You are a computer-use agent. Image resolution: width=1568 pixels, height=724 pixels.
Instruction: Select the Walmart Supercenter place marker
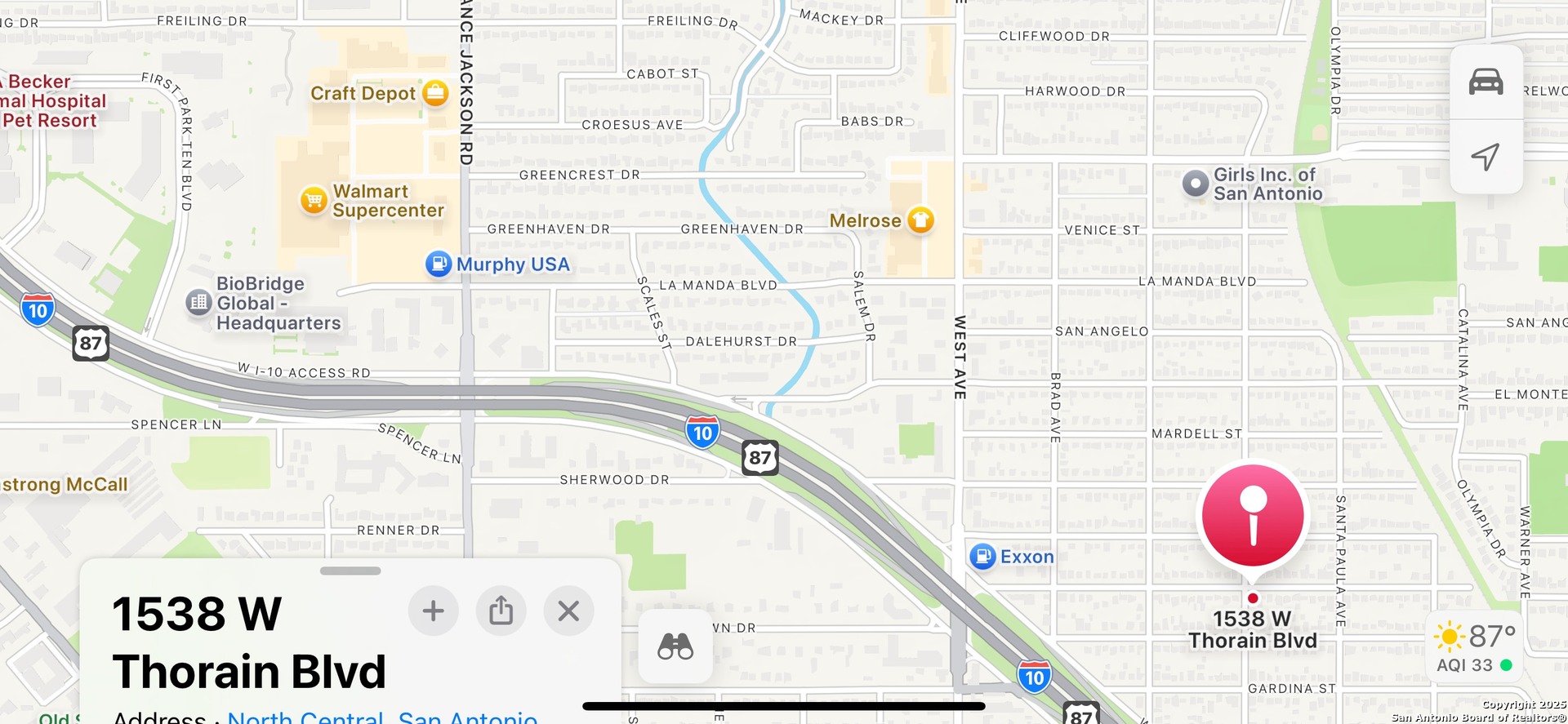314,200
